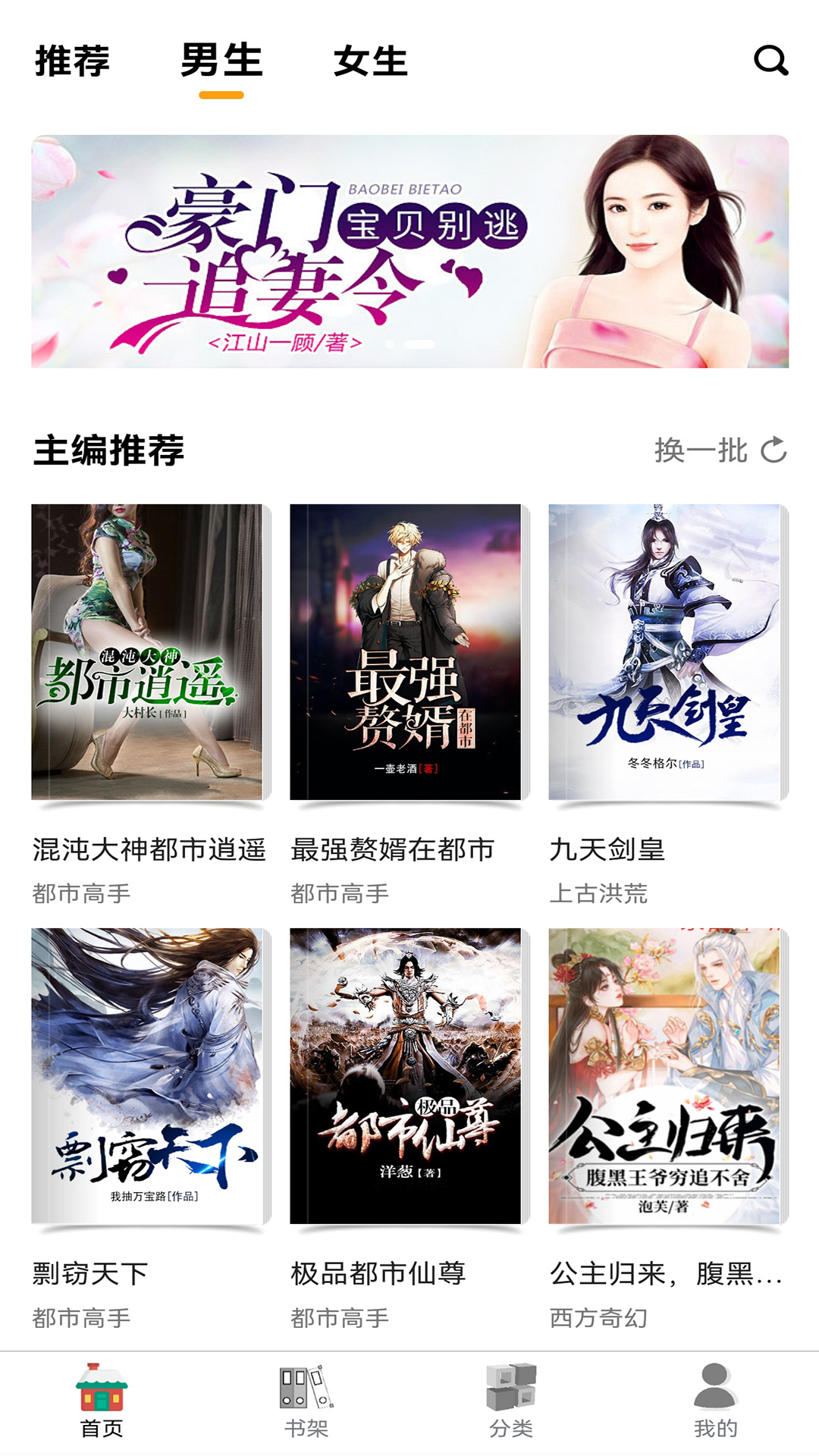Go to the 首页 tab

(x=102, y=1401)
